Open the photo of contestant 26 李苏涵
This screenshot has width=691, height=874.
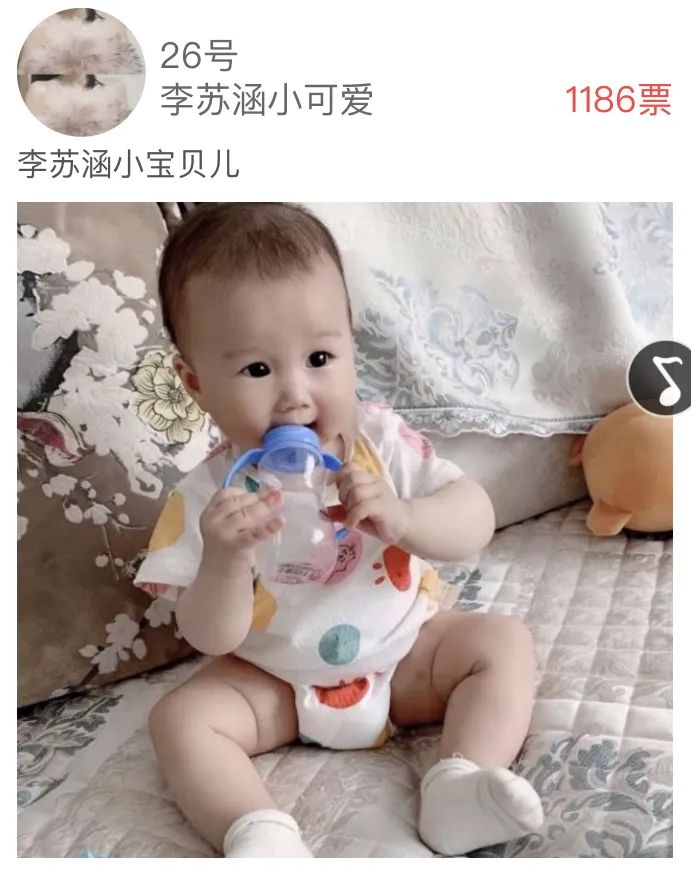[x=344, y=530]
